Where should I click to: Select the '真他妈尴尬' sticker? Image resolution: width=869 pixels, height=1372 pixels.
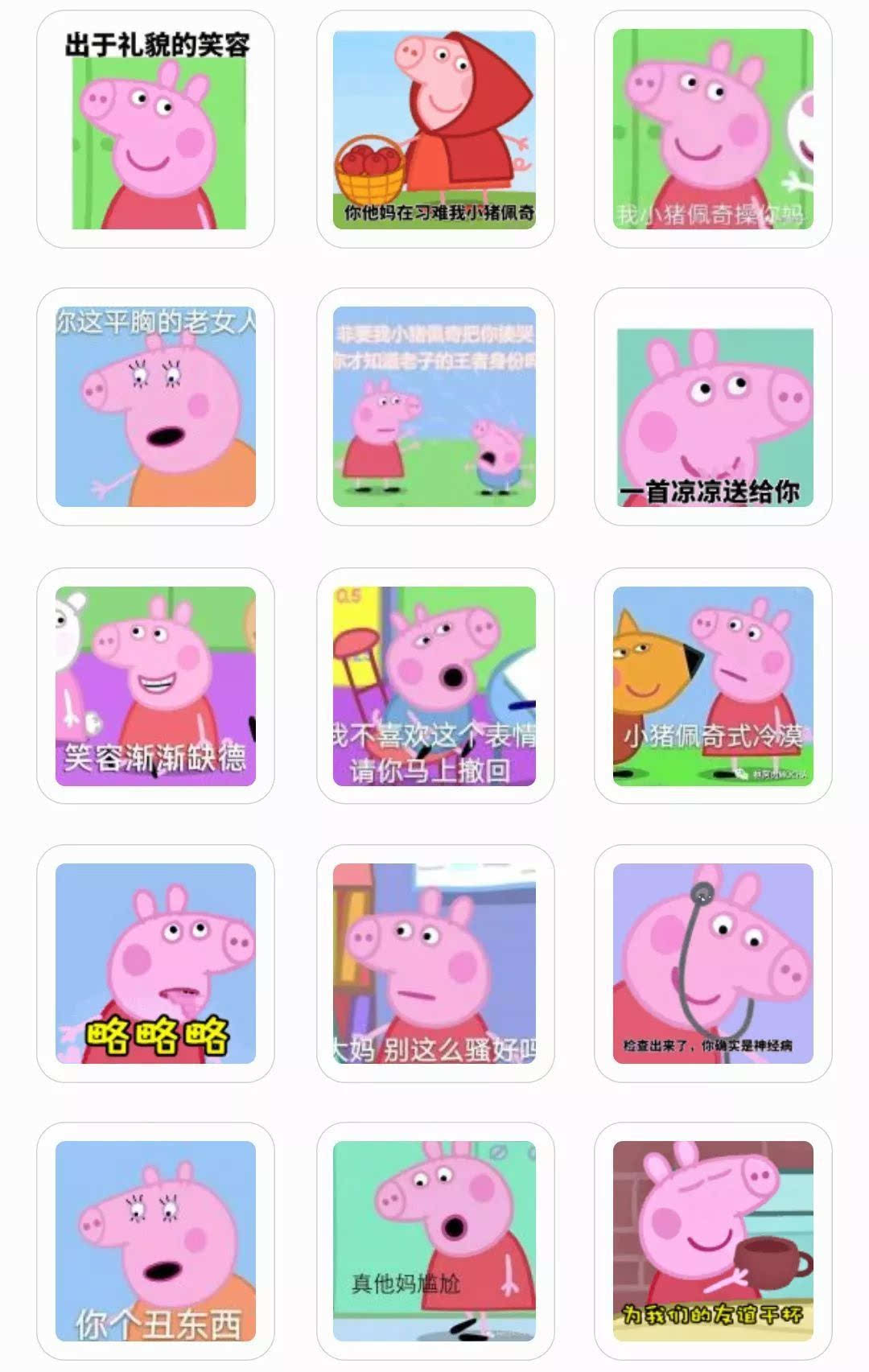tap(434, 1241)
